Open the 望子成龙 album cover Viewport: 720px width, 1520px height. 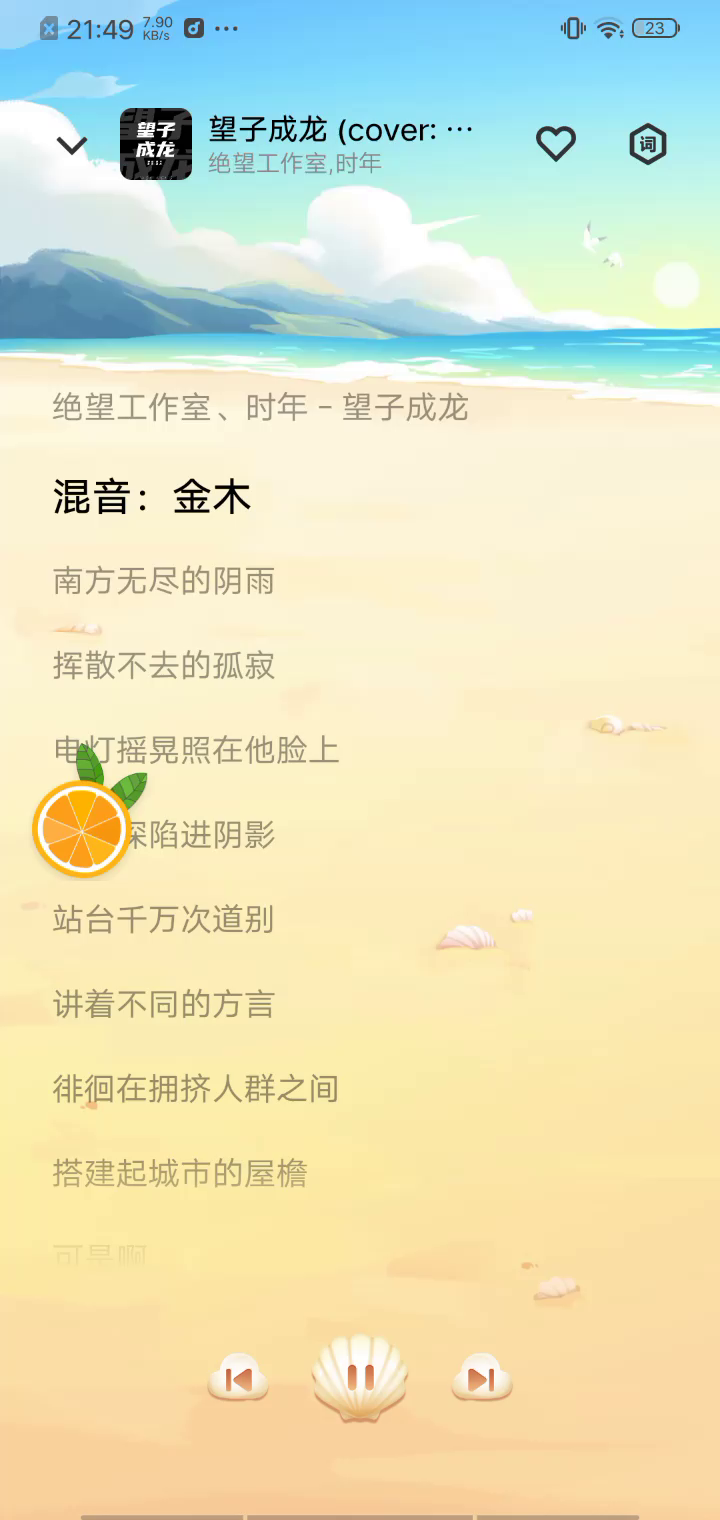156,144
